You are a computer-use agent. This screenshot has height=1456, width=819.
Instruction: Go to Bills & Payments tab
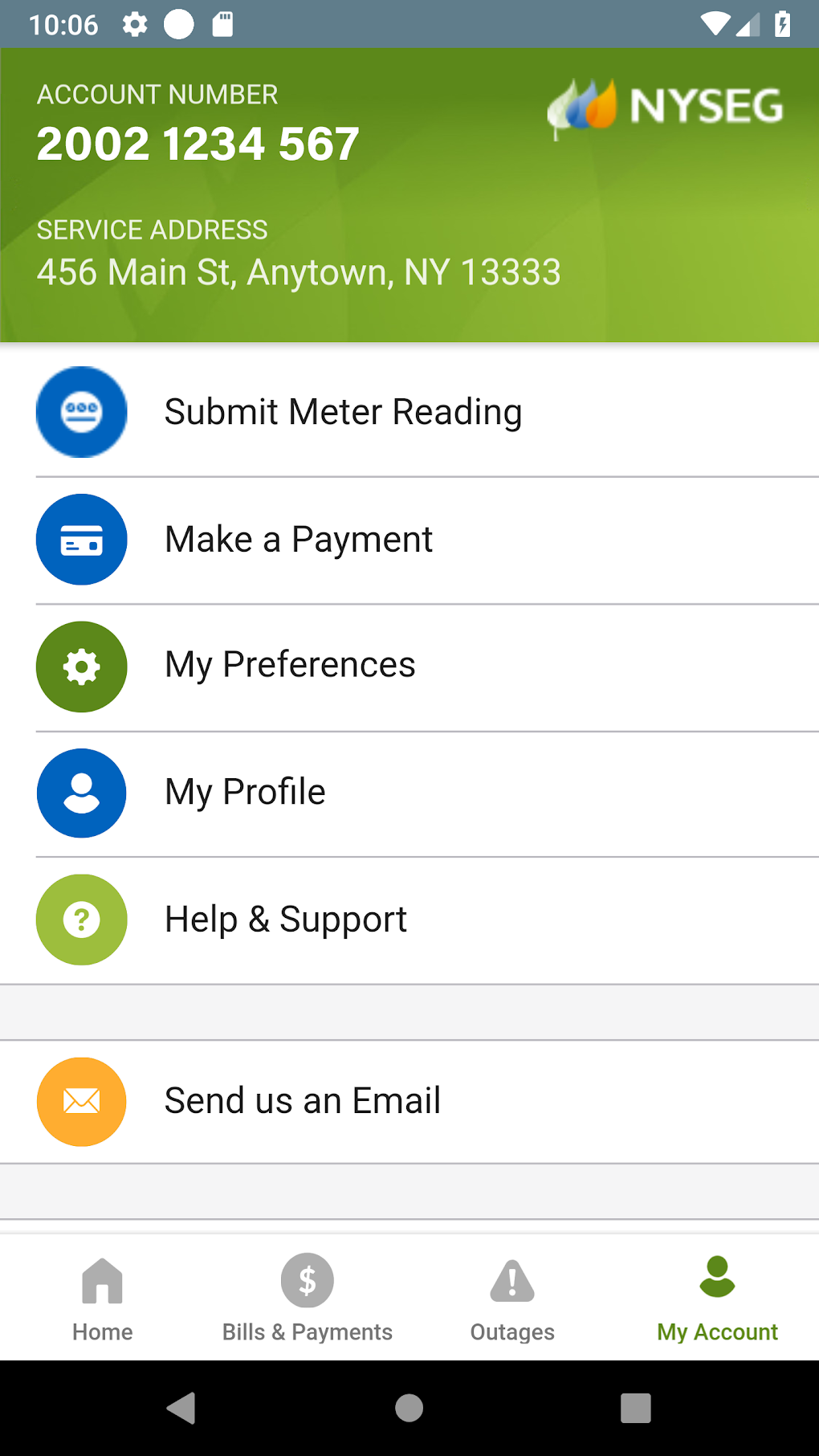(308, 1297)
